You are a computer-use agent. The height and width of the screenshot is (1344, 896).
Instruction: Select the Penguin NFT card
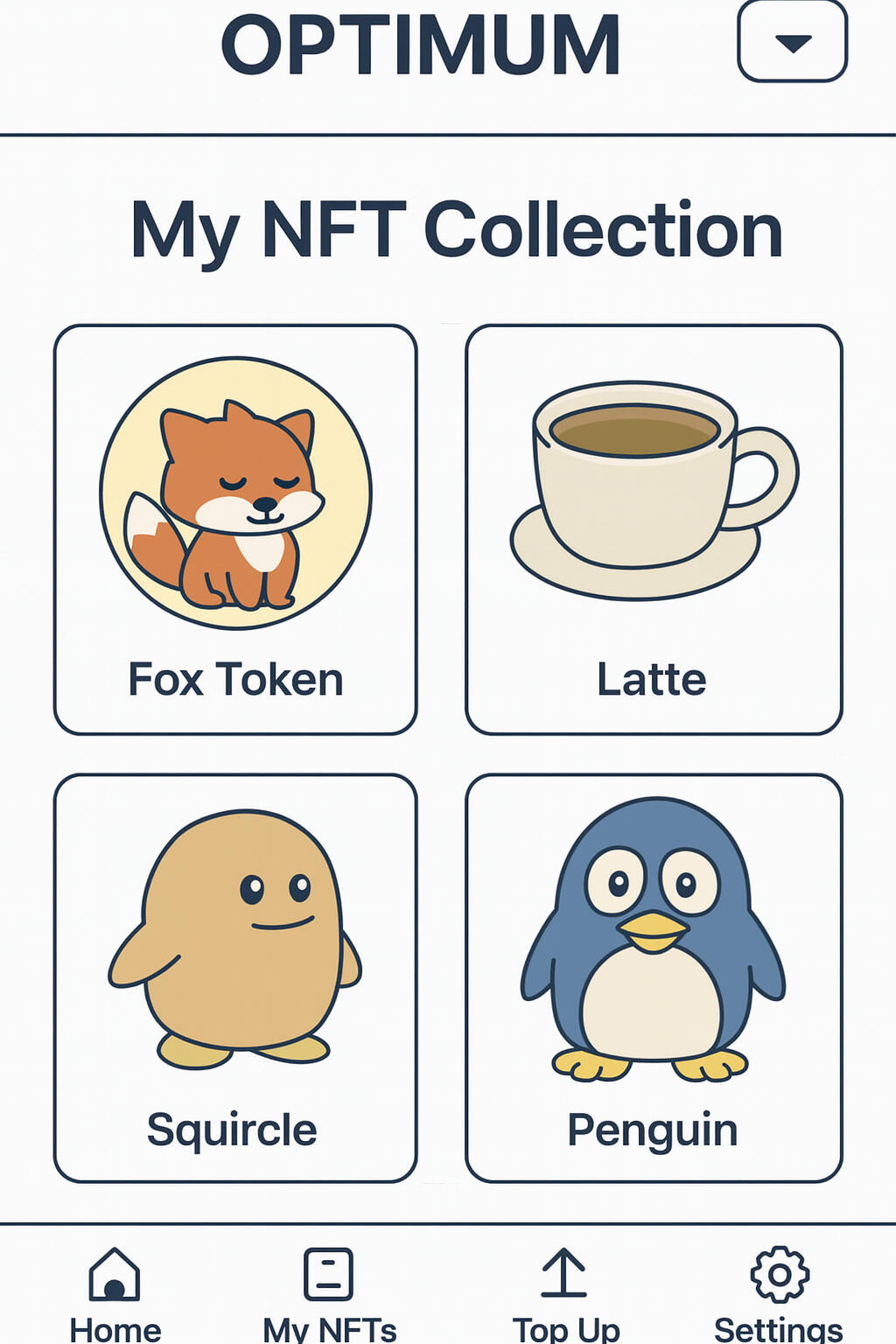point(654,977)
